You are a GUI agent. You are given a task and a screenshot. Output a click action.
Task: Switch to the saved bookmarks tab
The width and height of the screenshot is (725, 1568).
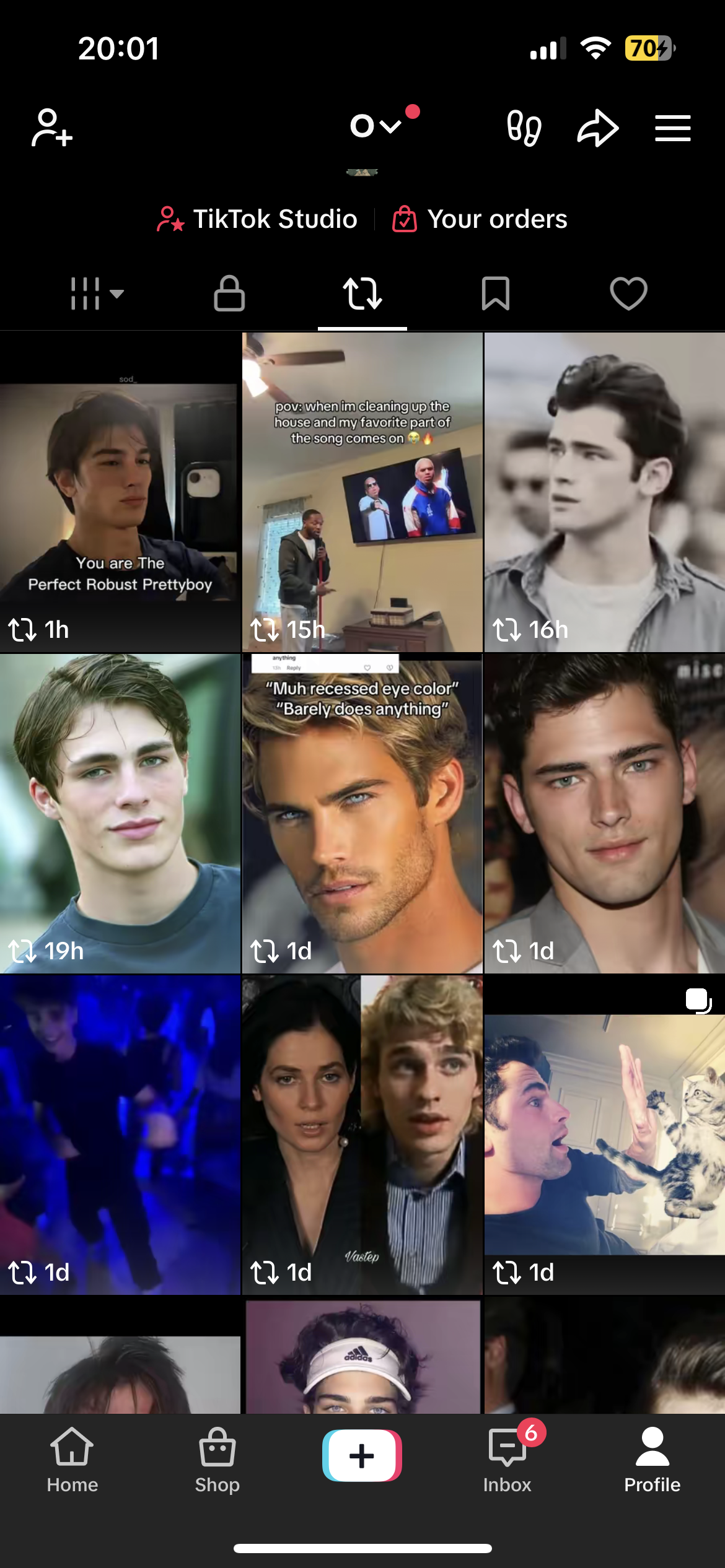(495, 293)
